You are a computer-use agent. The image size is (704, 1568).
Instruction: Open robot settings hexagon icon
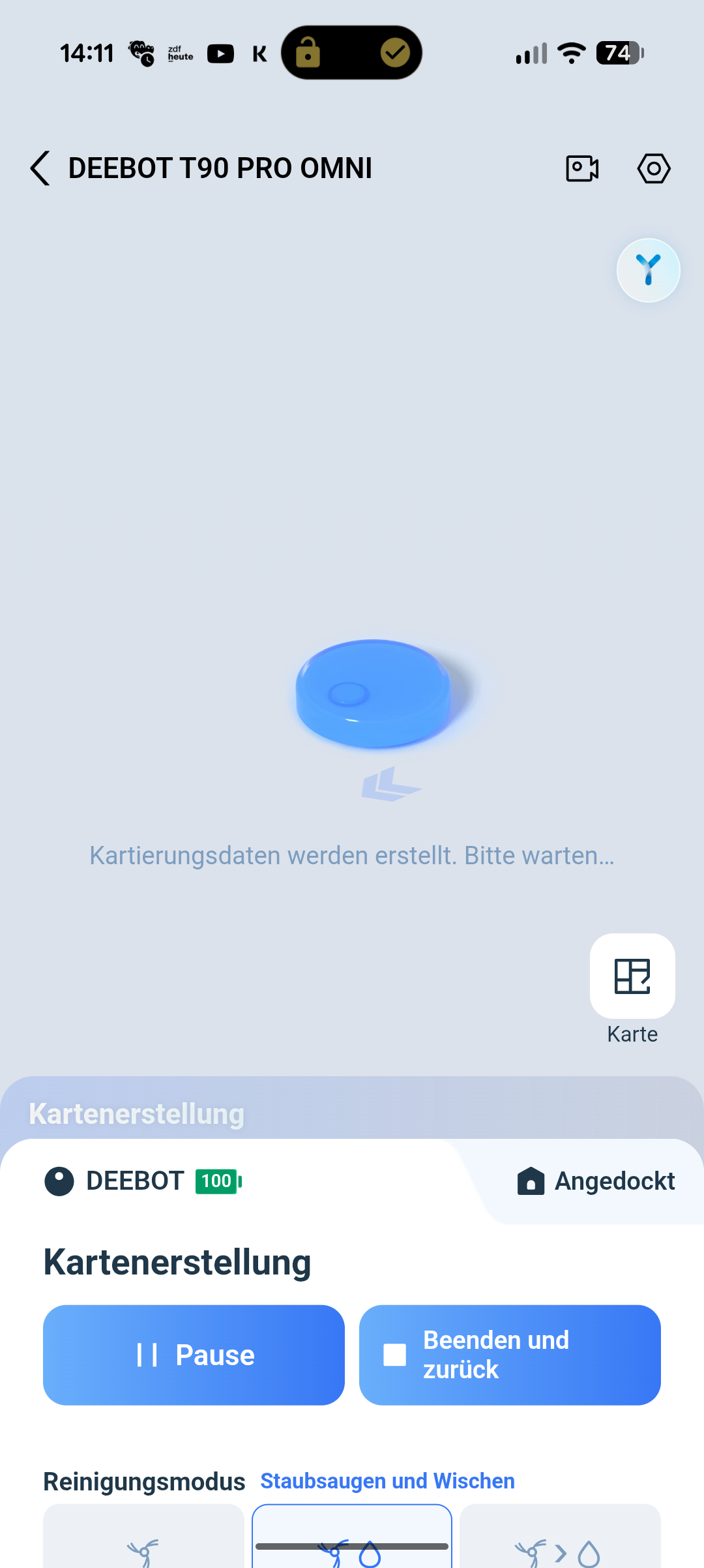click(x=653, y=168)
